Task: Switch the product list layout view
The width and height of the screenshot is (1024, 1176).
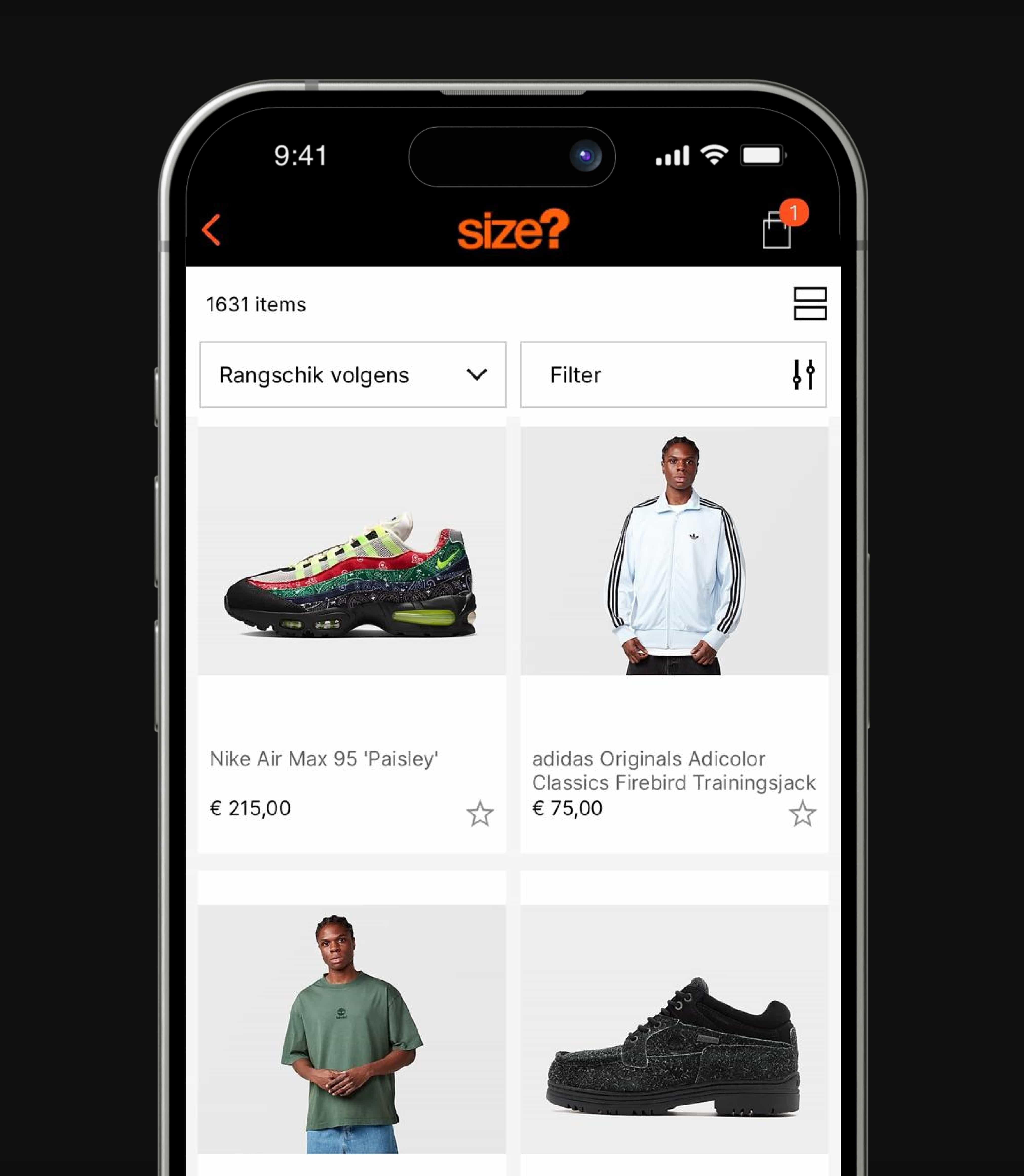Action: (810, 303)
